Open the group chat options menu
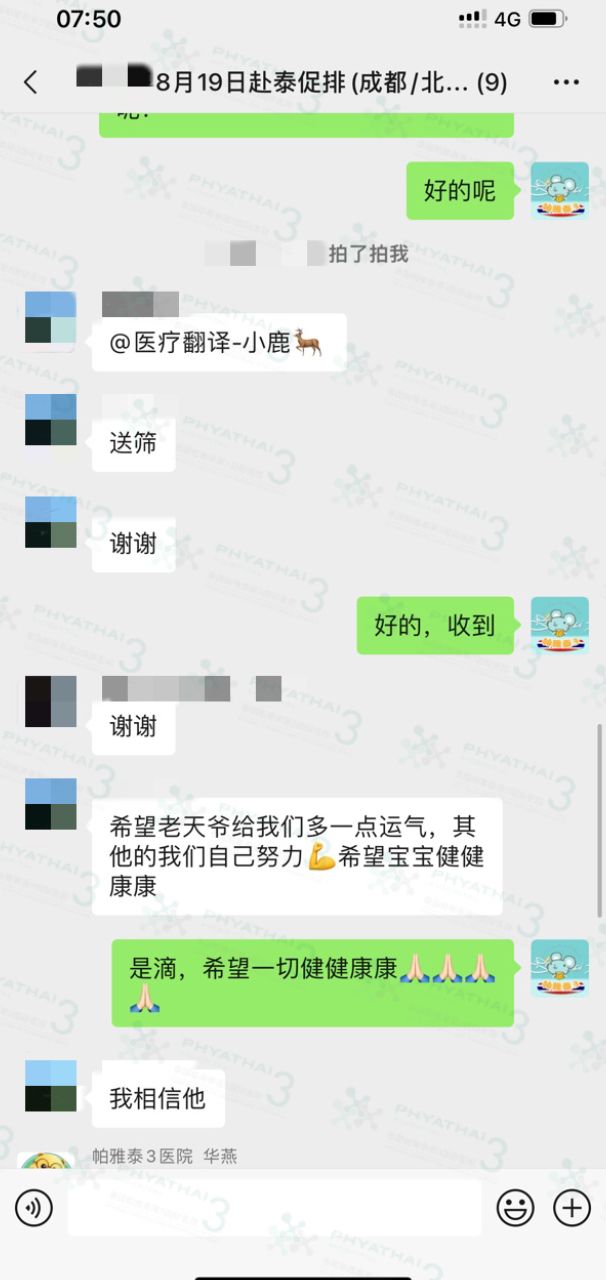606x1280 pixels. pyautogui.click(x=566, y=82)
